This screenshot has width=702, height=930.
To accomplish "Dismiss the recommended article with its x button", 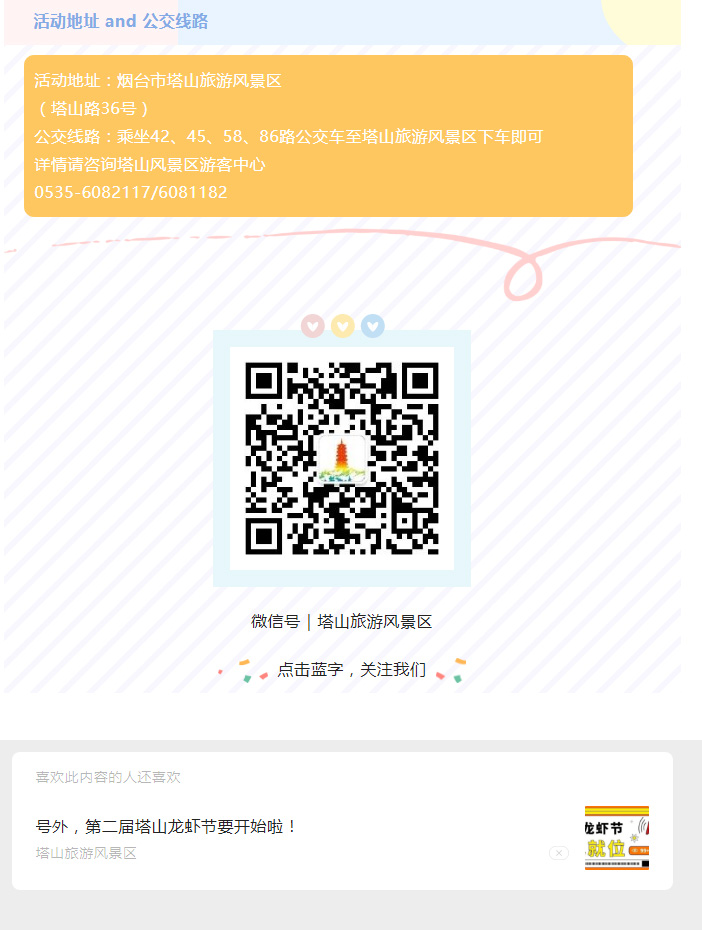I will pyautogui.click(x=559, y=853).
